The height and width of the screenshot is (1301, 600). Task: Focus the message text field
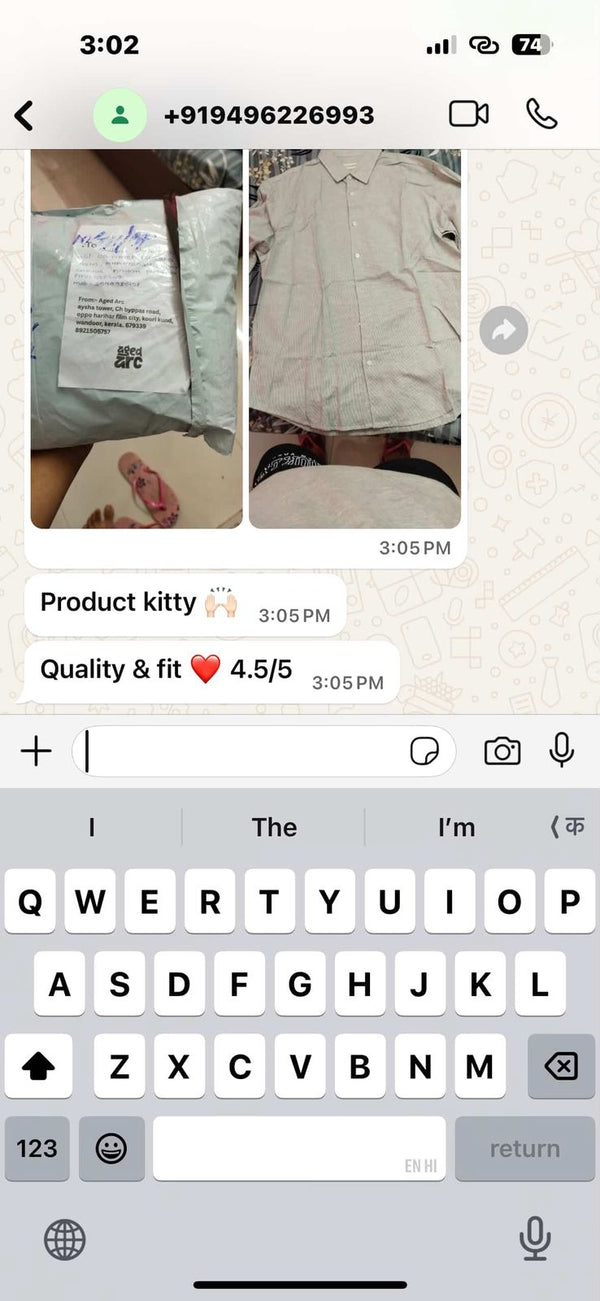pos(240,752)
